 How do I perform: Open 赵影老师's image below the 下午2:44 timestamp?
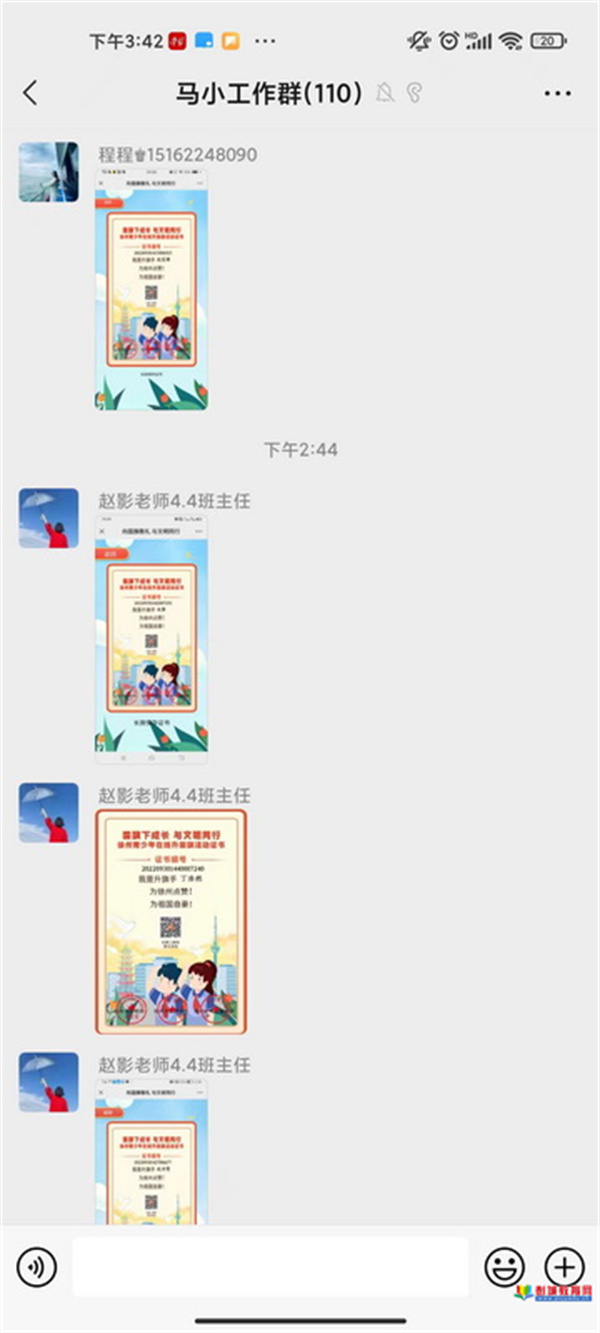[152, 639]
